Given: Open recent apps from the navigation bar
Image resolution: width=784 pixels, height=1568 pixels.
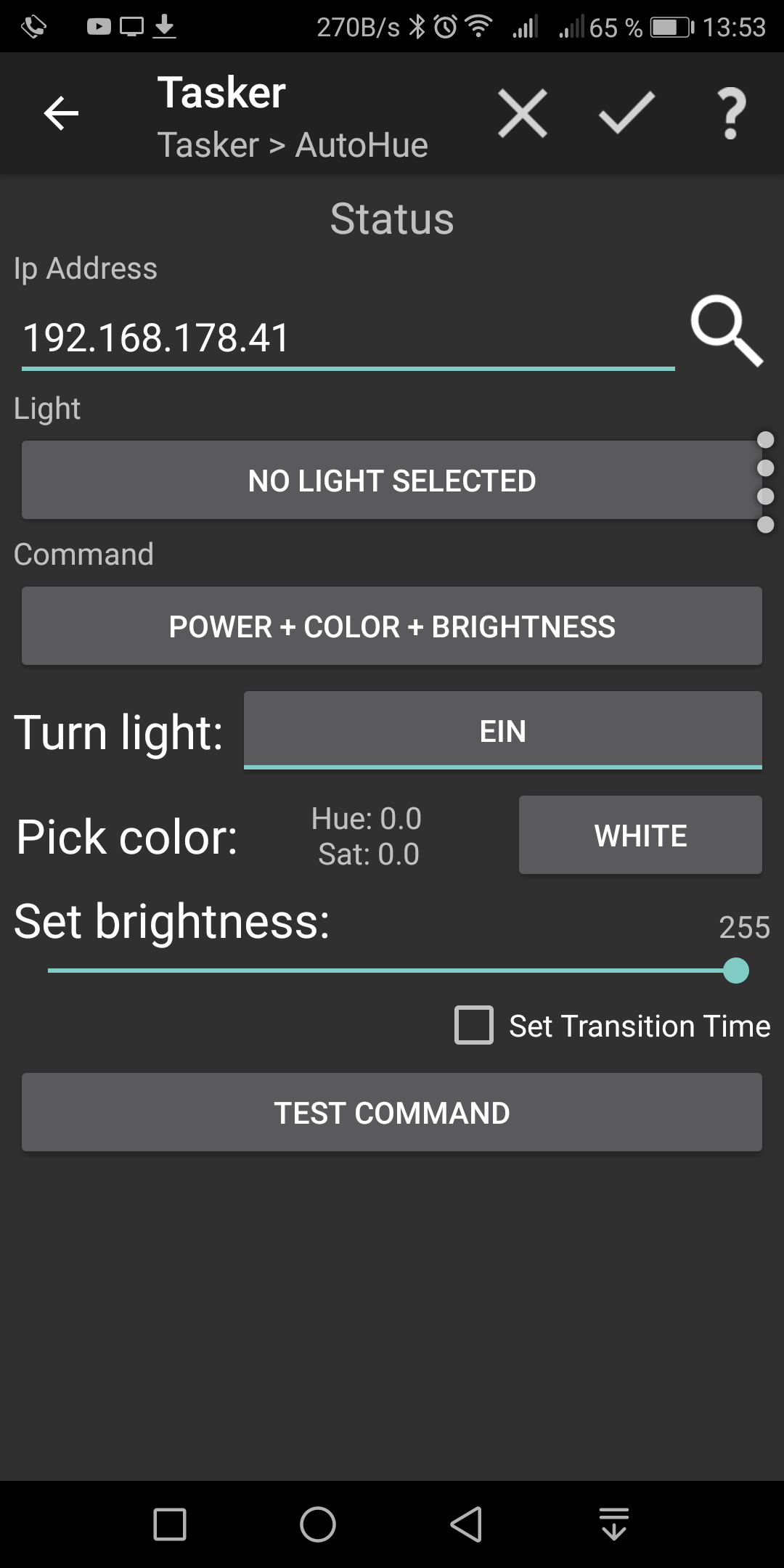Looking at the screenshot, I should point(170,1524).
